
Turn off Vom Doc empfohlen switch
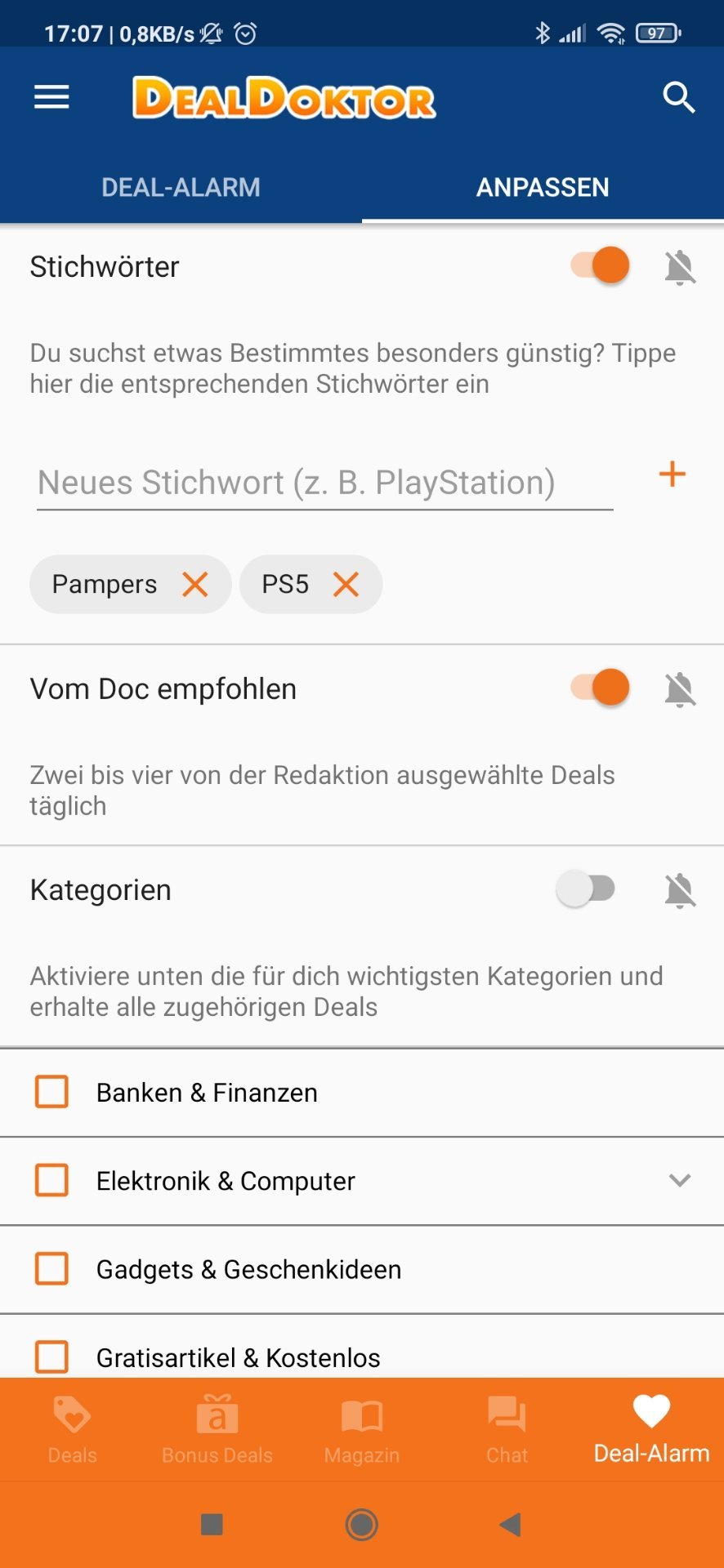(601, 688)
